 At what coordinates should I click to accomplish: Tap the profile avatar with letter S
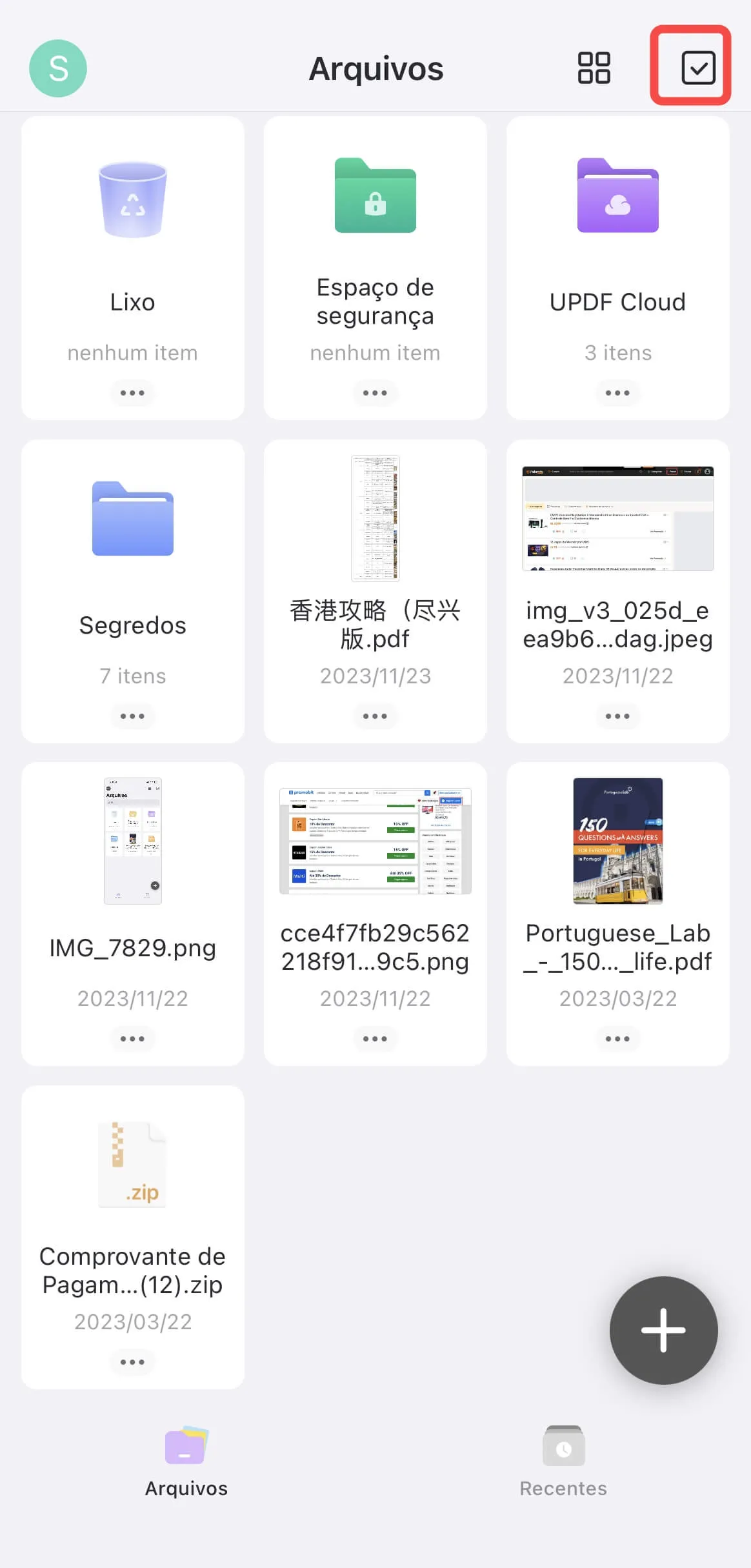(57, 68)
